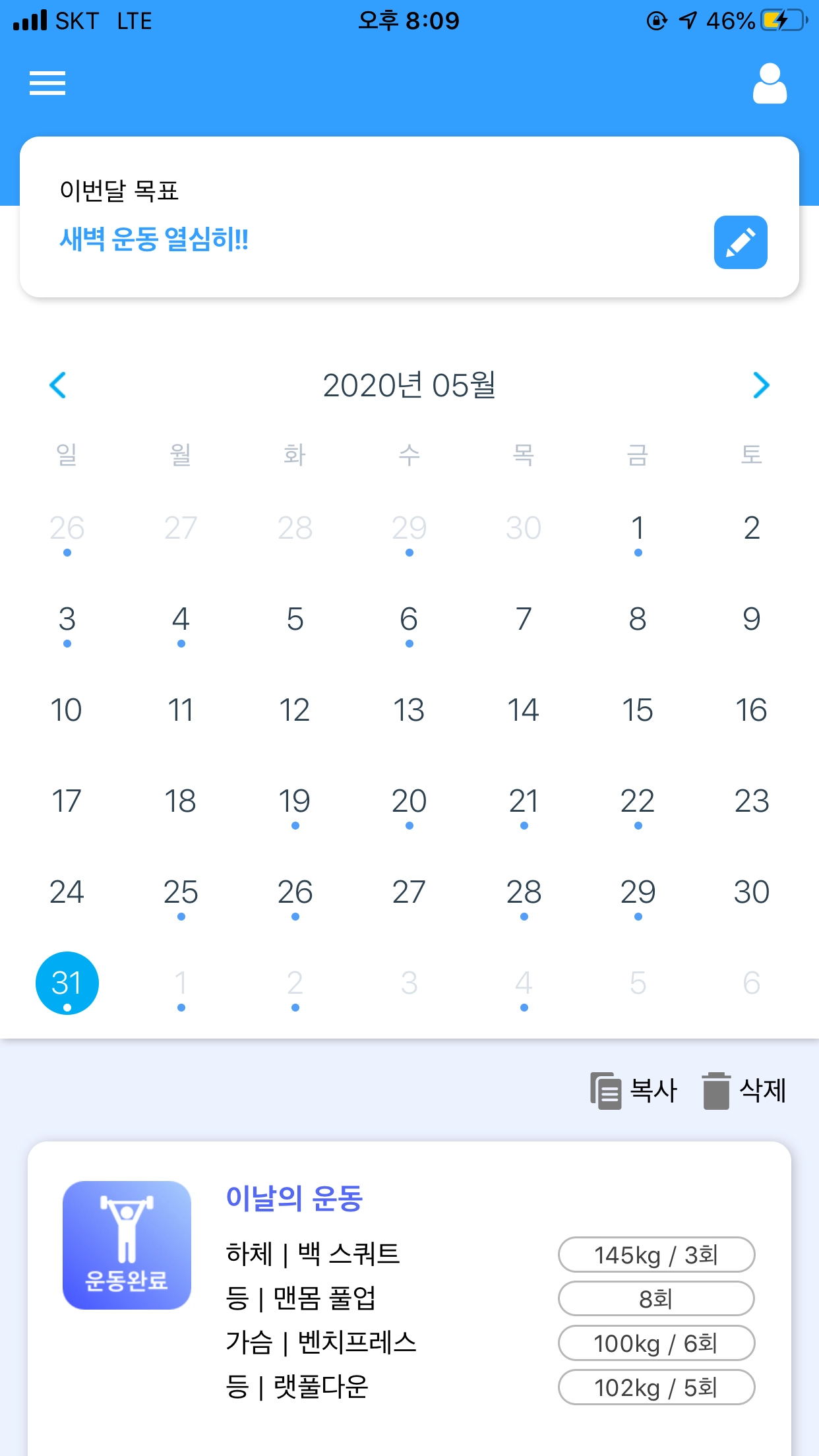
Task: Edit this month's goal
Action: (x=740, y=242)
